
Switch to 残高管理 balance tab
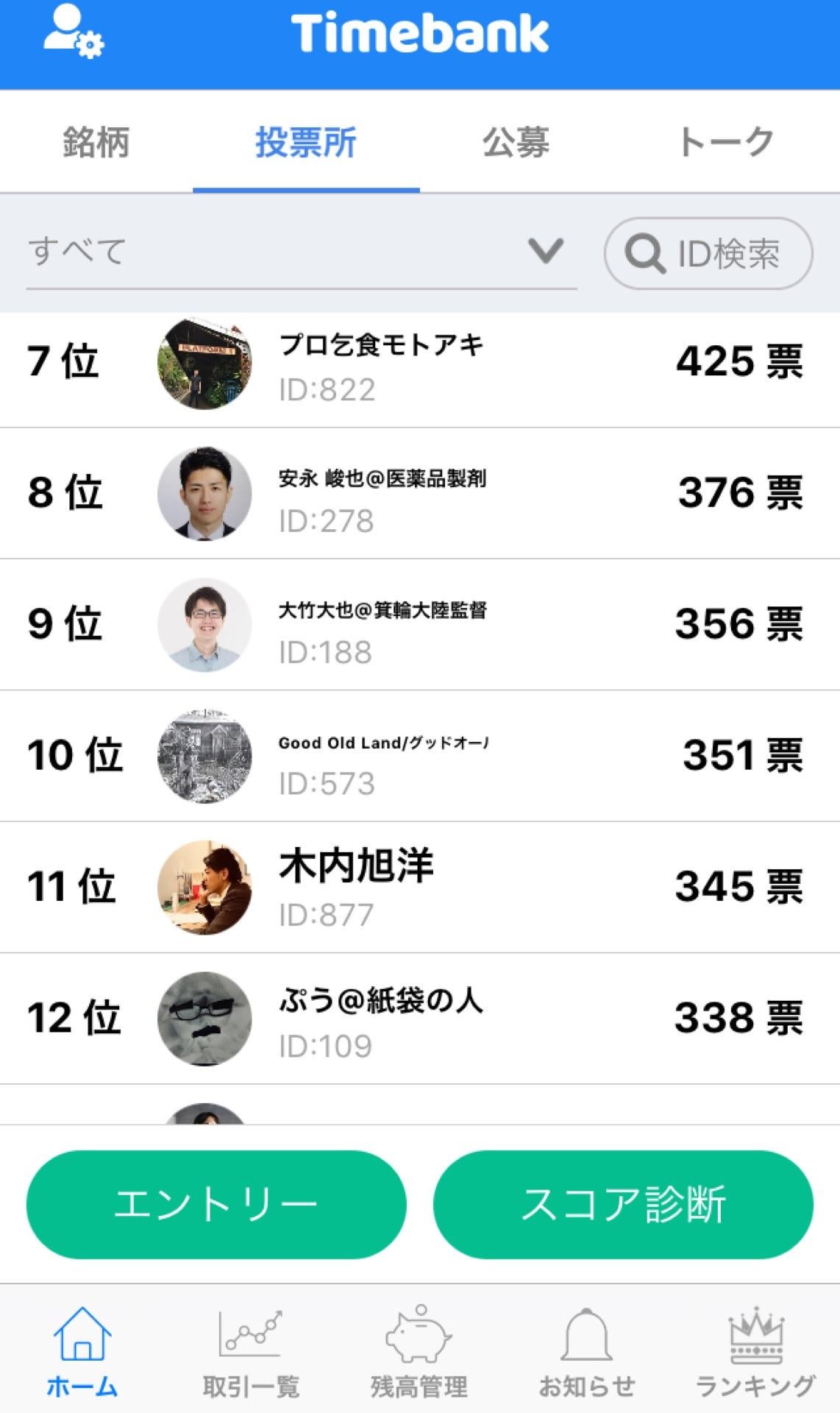[419, 1352]
